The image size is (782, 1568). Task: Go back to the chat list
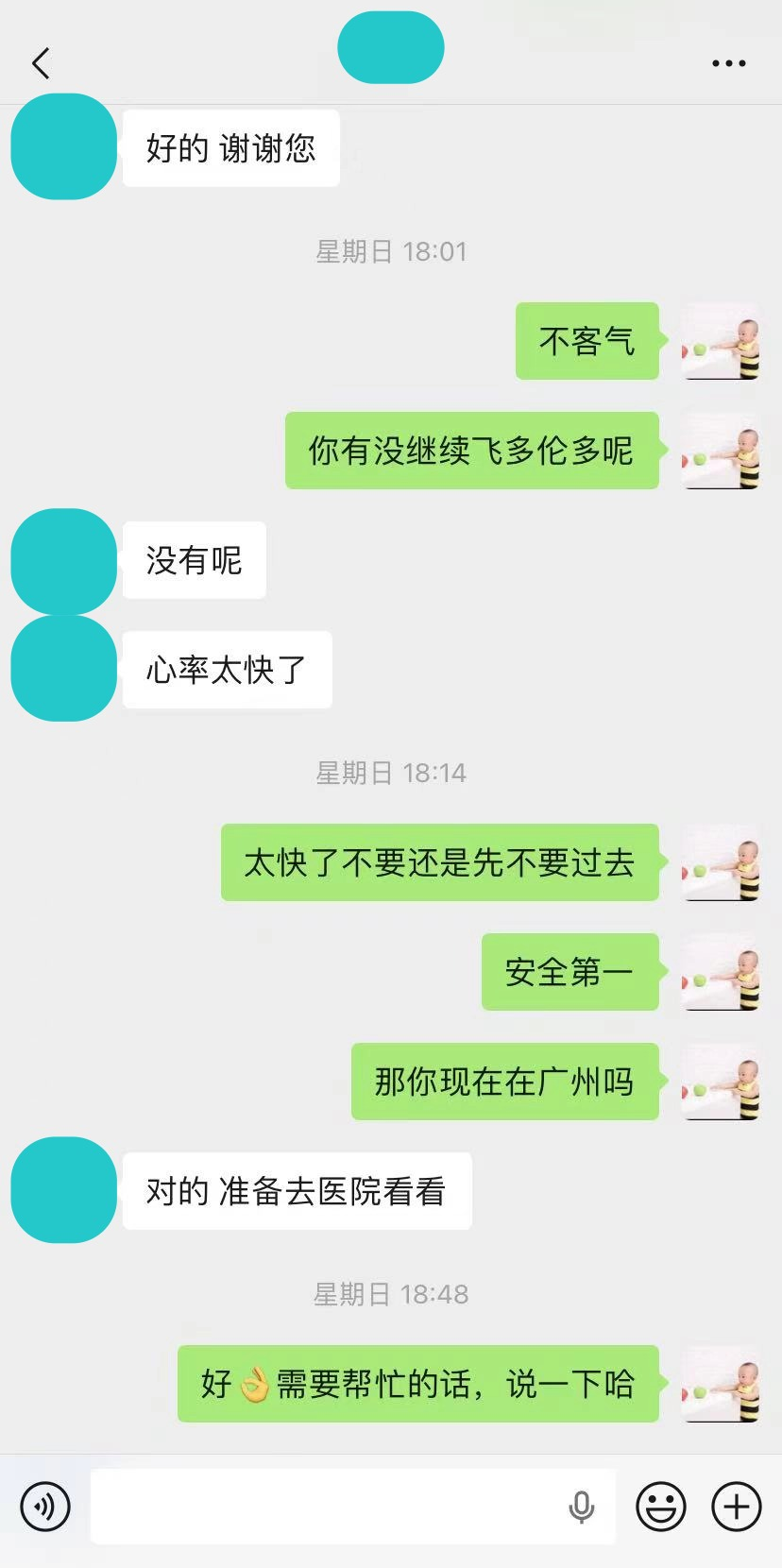pos(41,63)
